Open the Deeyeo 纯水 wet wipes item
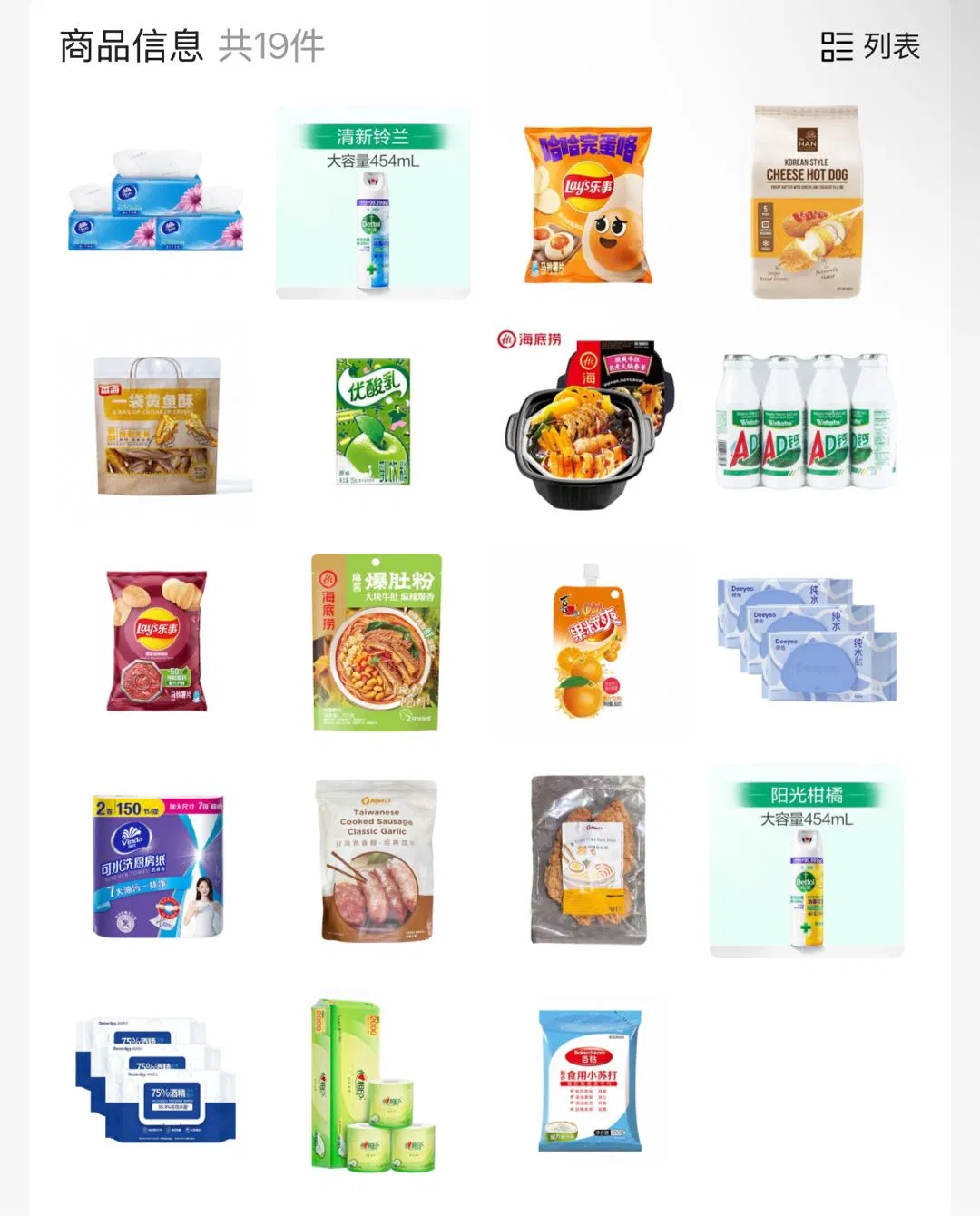The image size is (980, 1216). pos(807,641)
